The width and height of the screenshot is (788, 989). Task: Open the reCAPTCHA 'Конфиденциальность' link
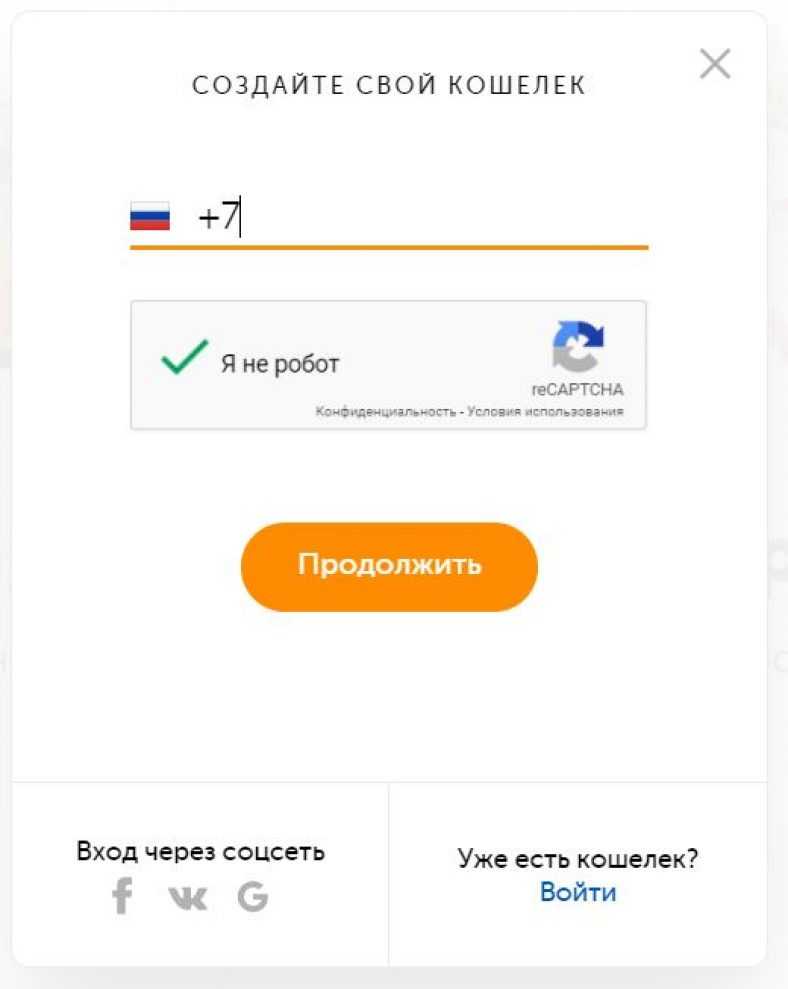(385, 412)
